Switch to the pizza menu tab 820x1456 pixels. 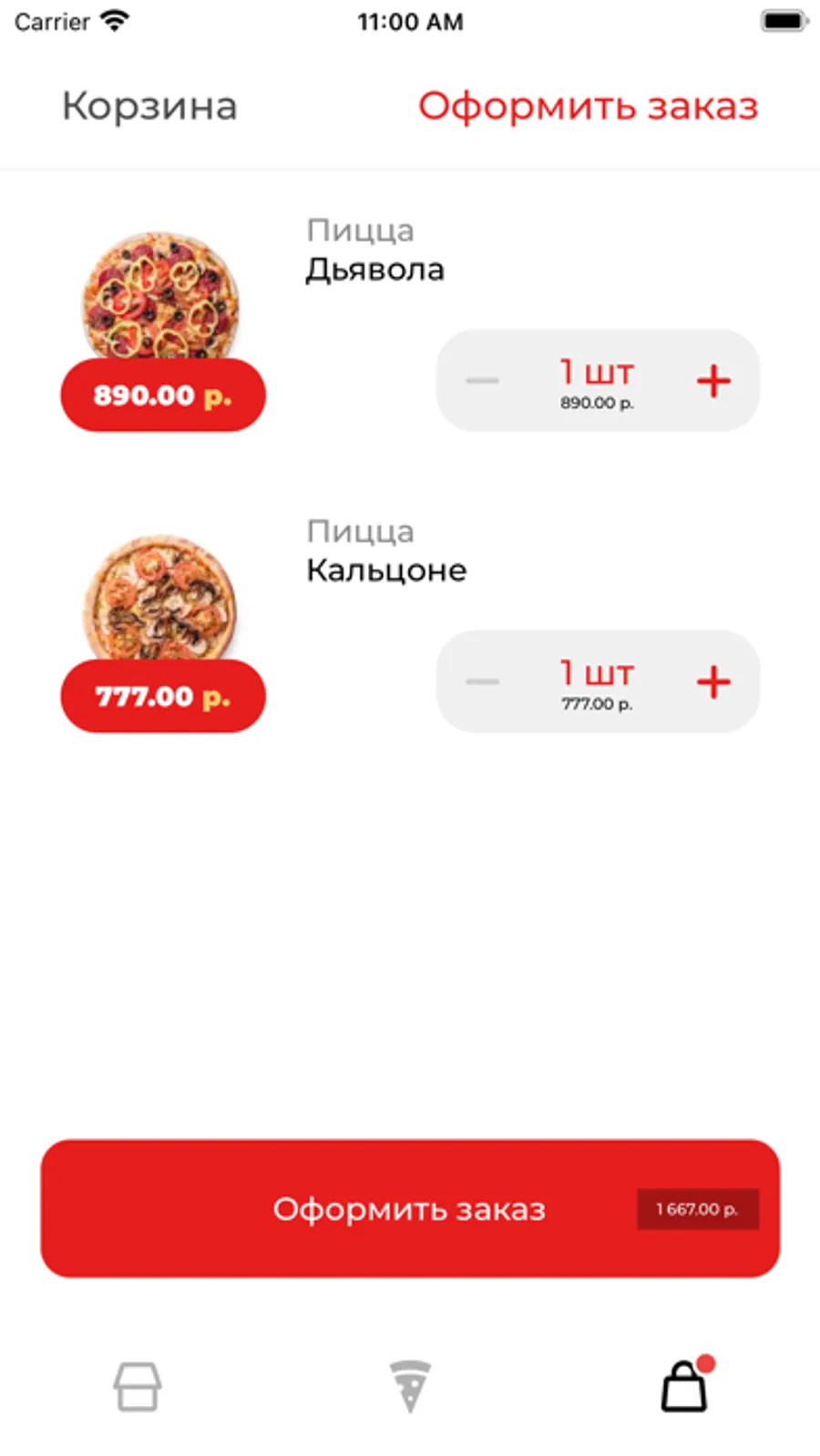click(410, 1387)
